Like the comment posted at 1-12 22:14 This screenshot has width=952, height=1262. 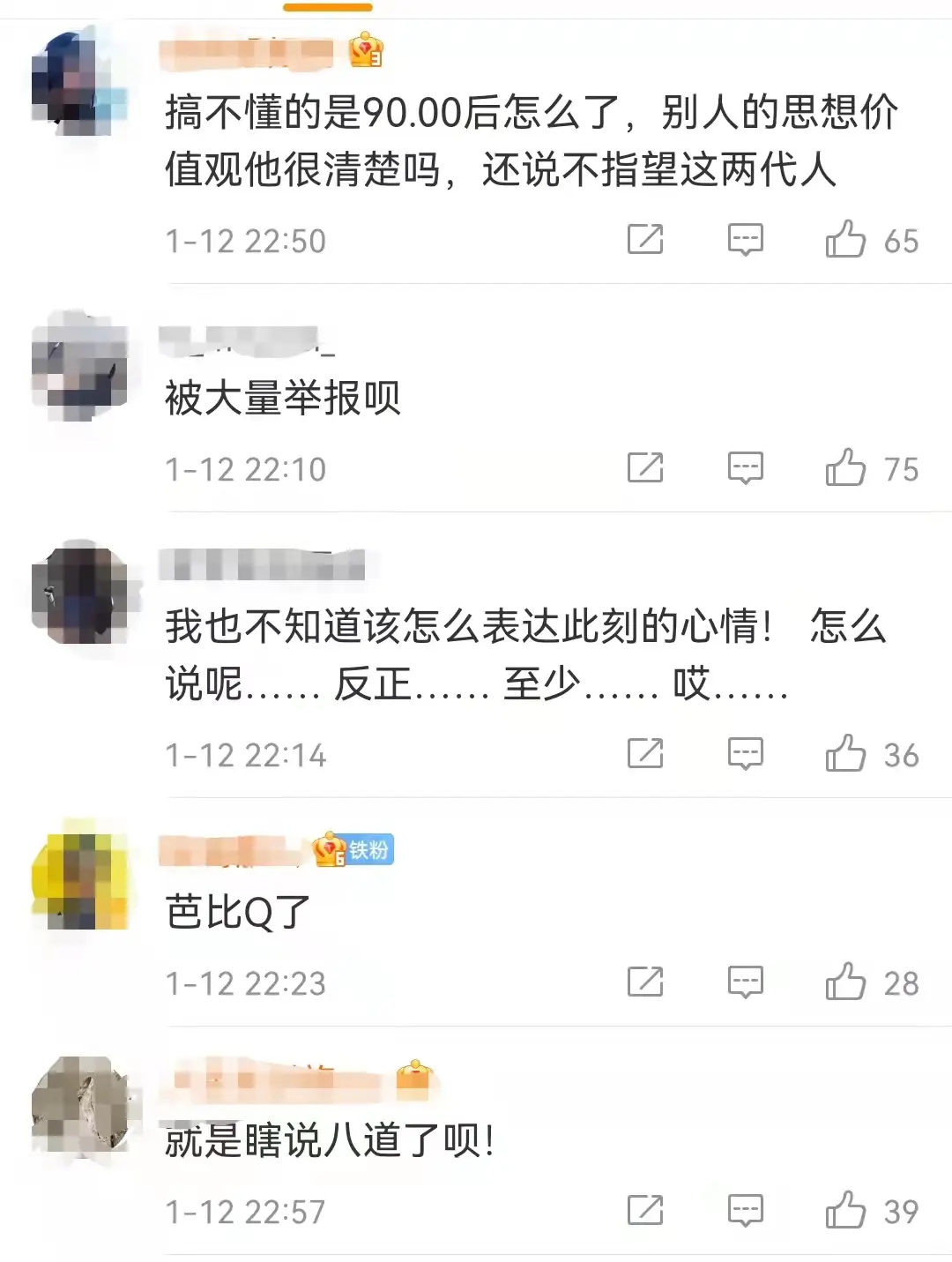point(845,753)
